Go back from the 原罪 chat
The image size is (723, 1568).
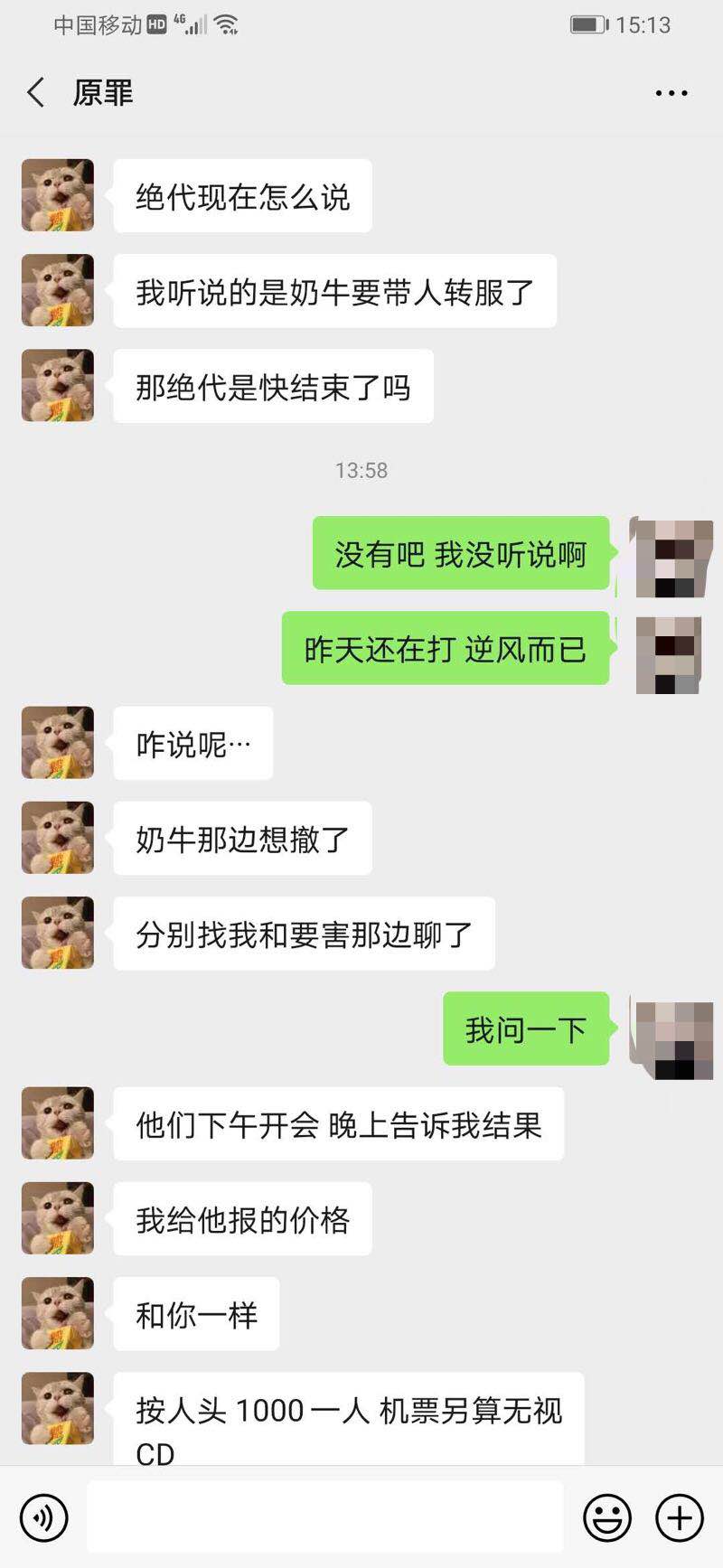pos(36,93)
